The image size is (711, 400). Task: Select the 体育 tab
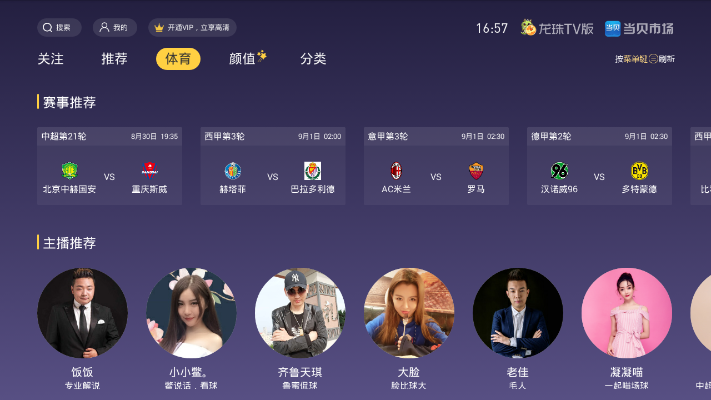pyautogui.click(x=178, y=59)
